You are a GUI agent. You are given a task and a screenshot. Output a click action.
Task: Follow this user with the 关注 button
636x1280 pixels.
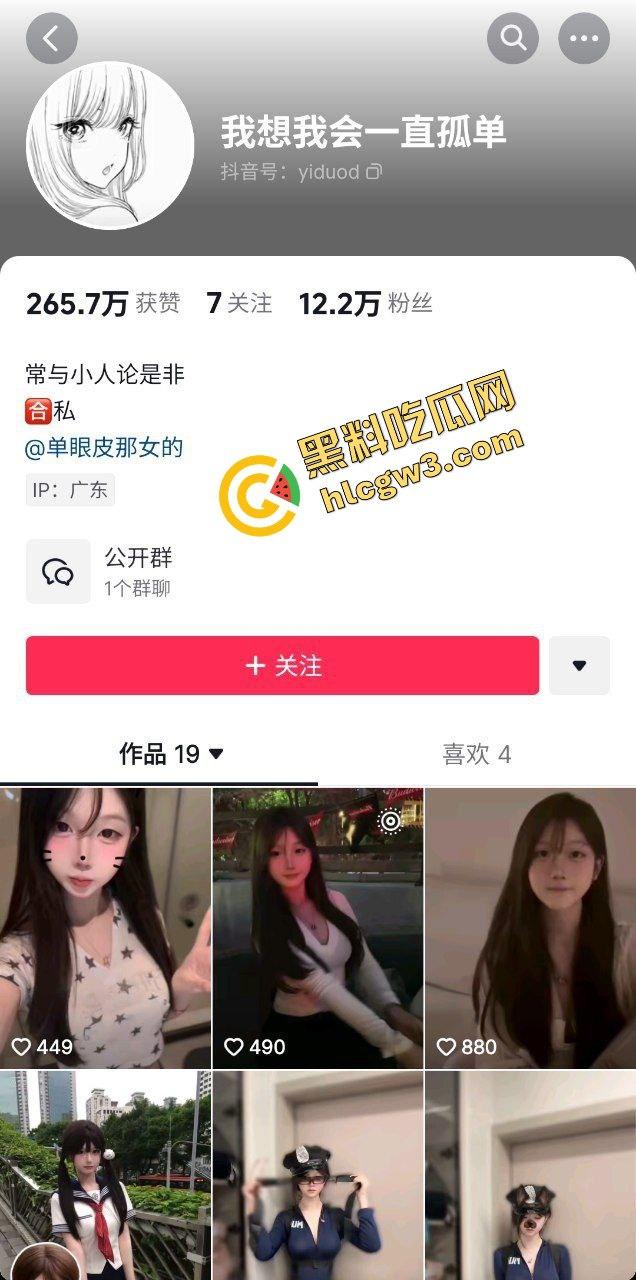(282, 665)
